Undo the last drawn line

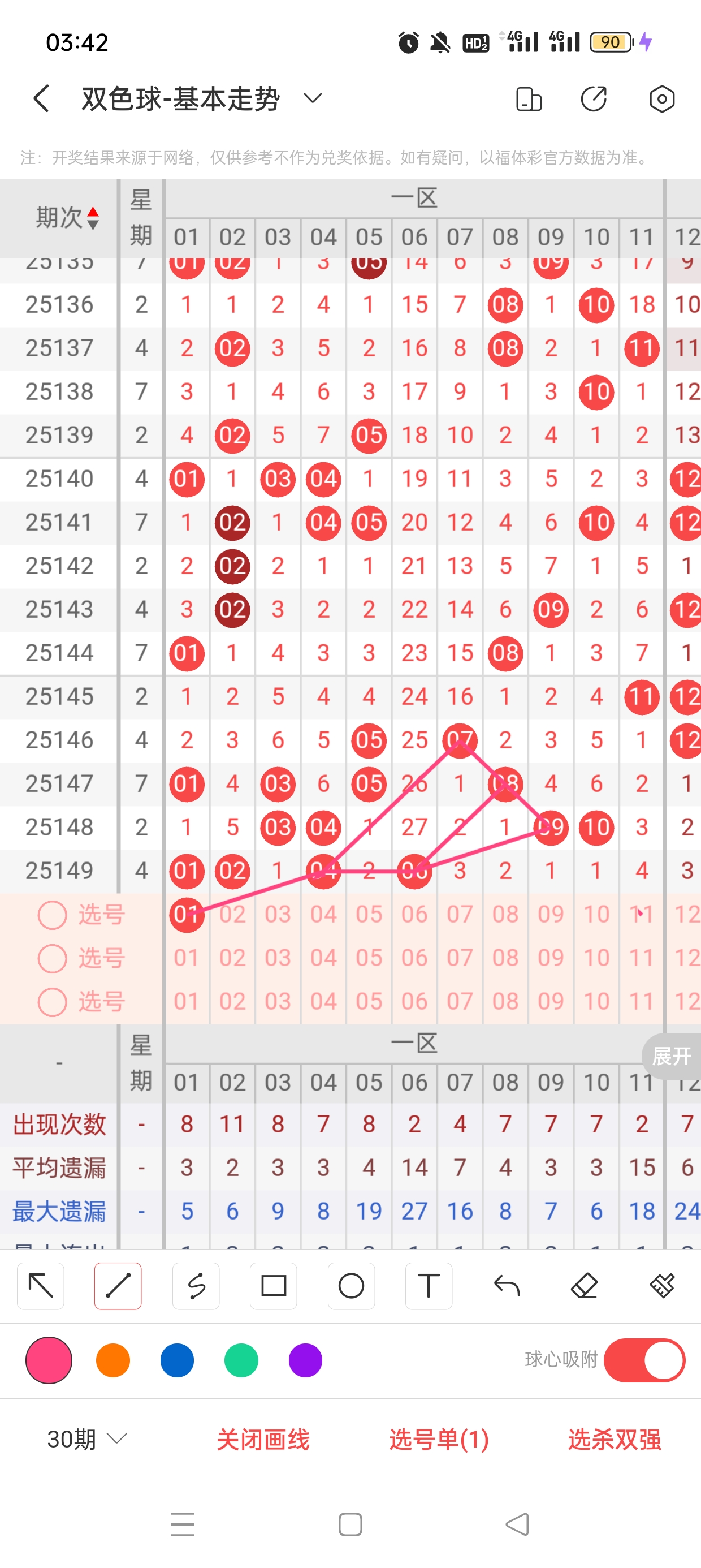point(507,1286)
